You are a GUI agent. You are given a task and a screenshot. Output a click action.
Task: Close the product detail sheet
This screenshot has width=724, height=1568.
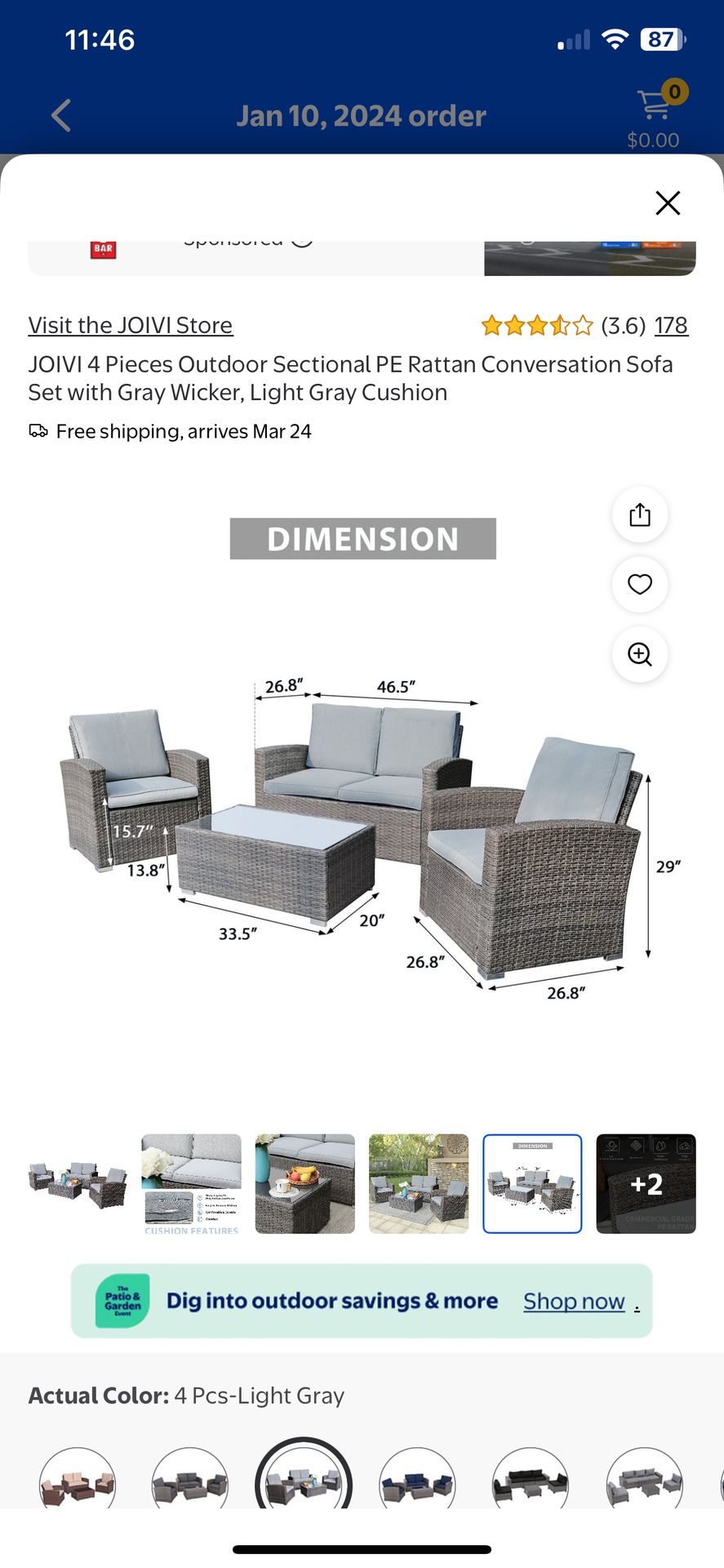click(x=668, y=203)
